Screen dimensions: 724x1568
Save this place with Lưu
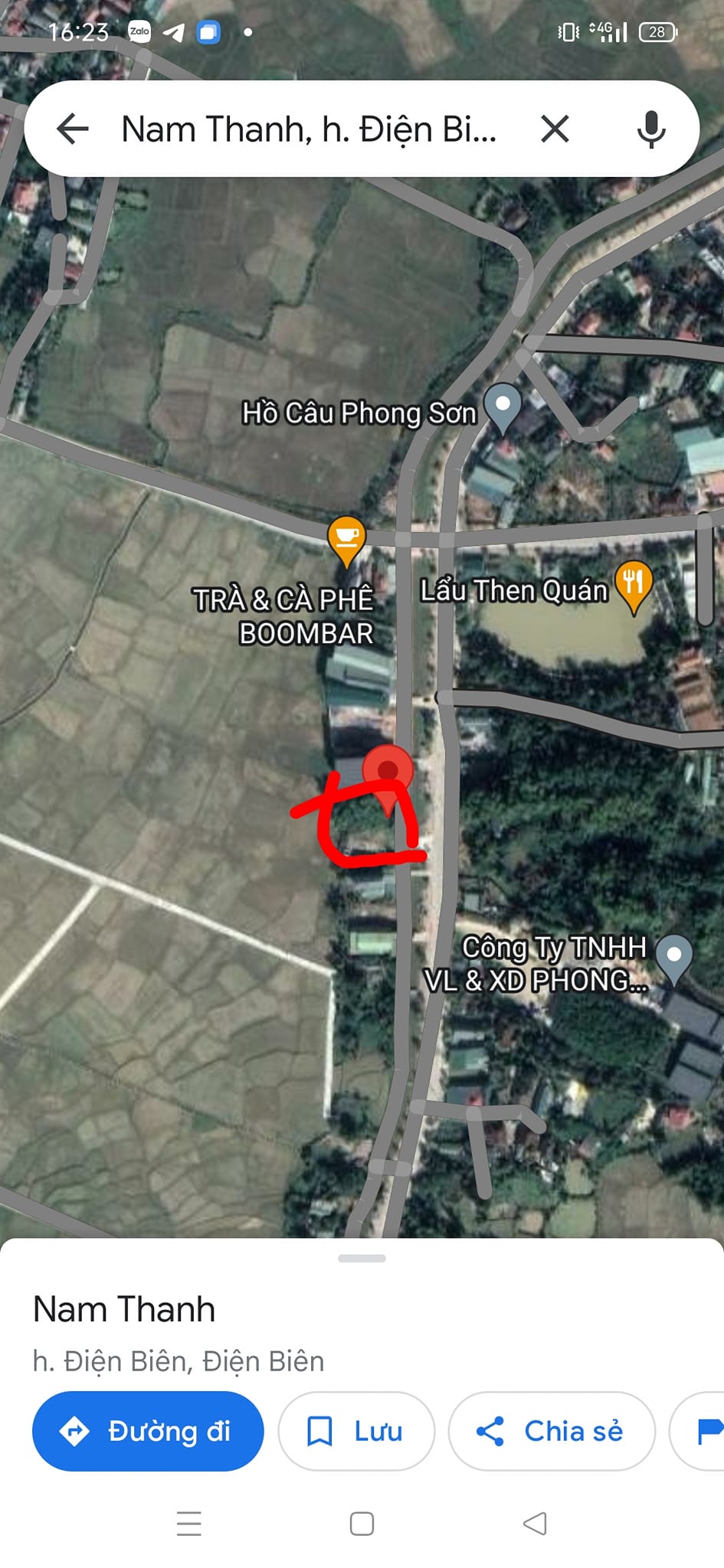tap(355, 1431)
